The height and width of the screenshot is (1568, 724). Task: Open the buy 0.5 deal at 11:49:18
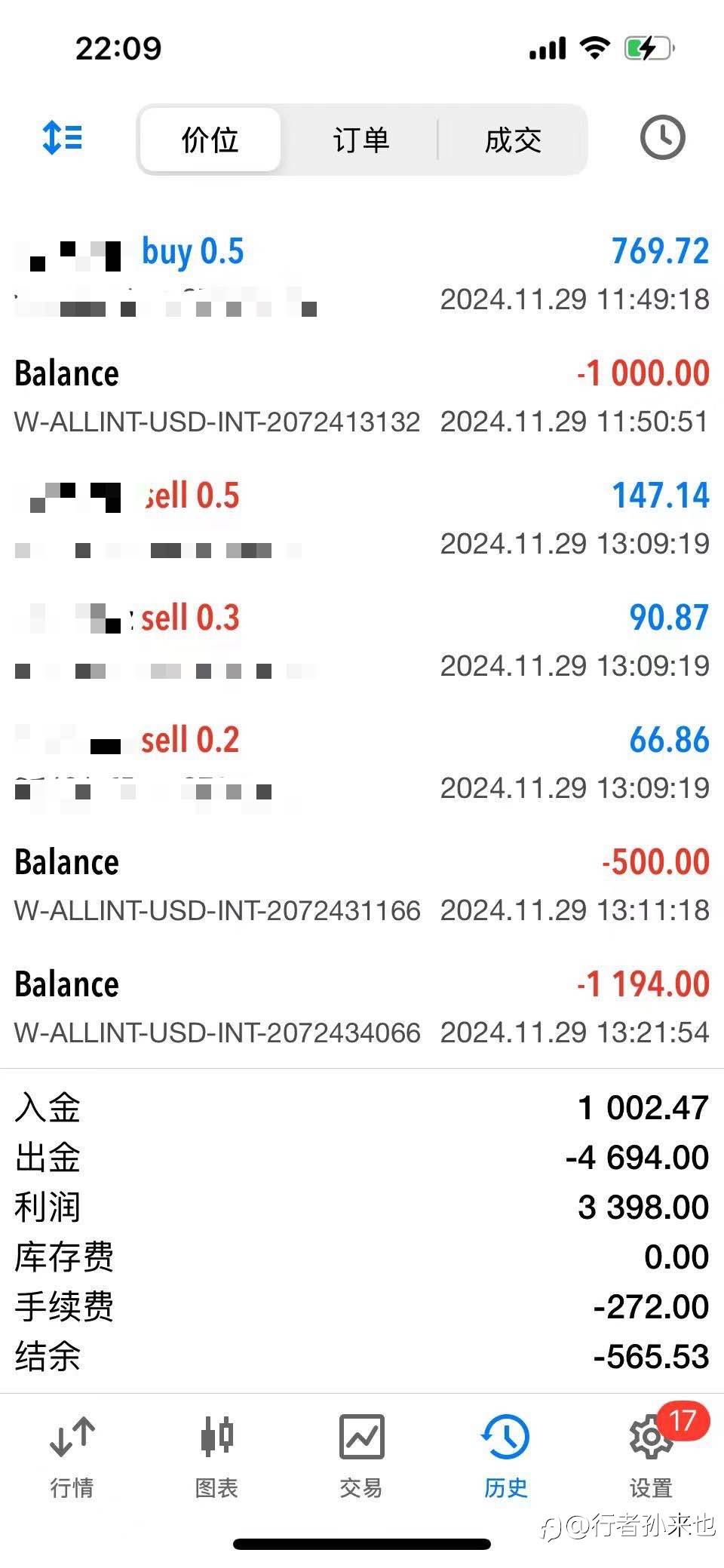tap(362, 275)
